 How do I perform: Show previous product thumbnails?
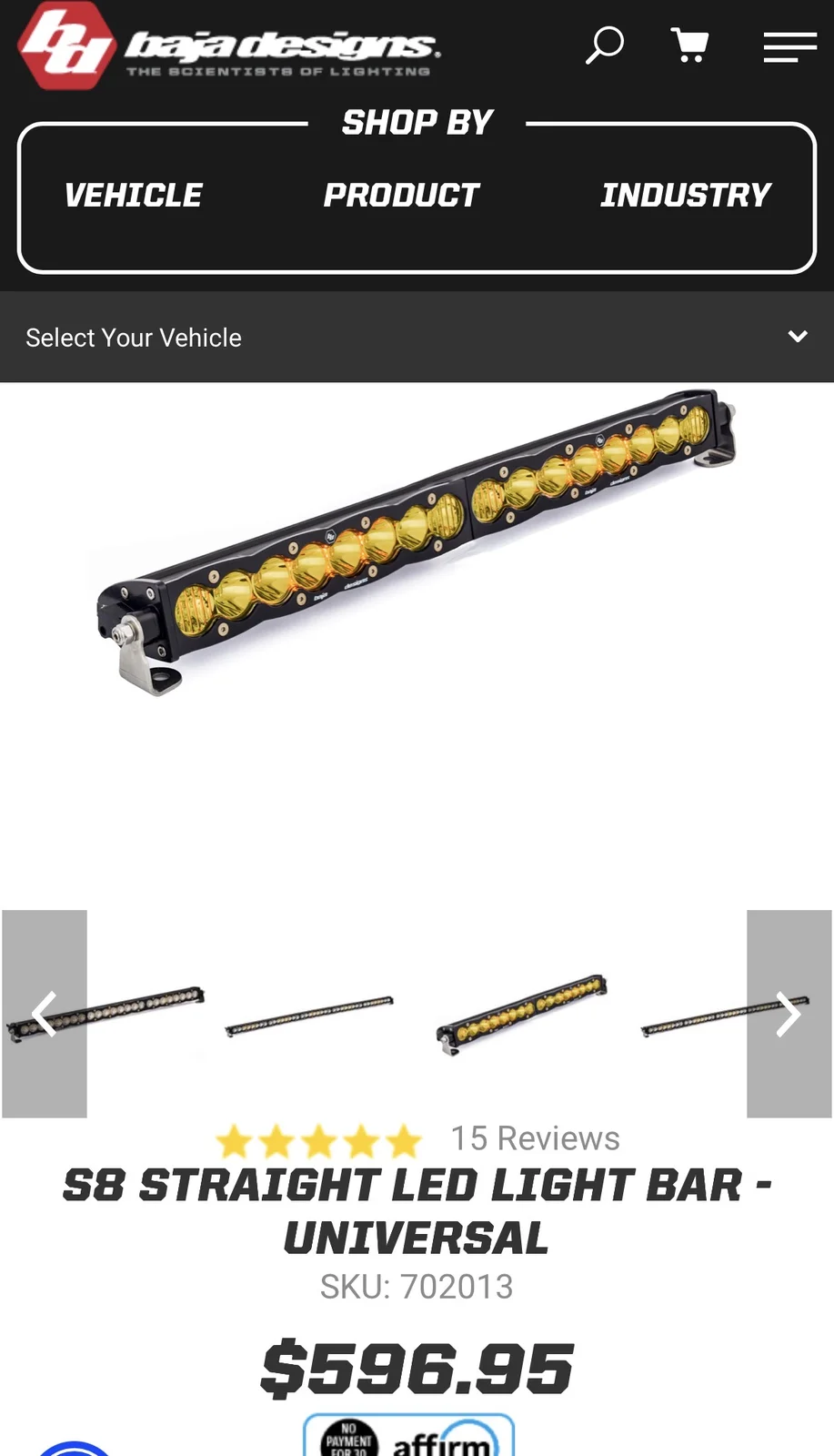(x=45, y=1014)
